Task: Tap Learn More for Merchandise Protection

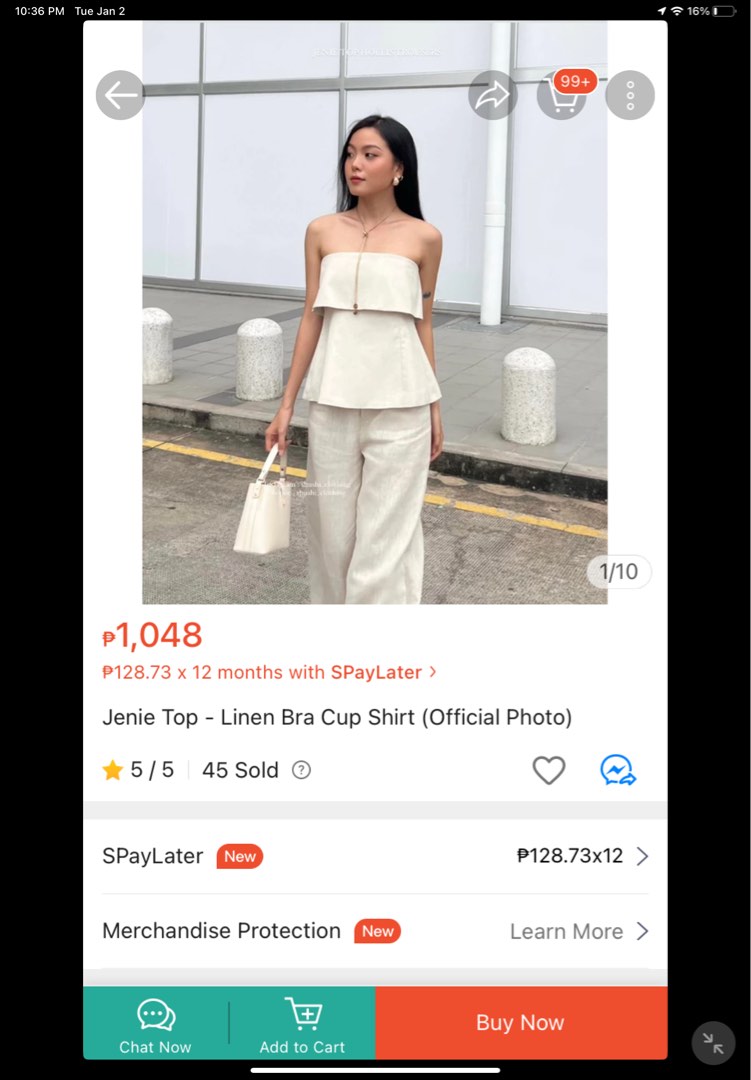Action: click(x=567, y=931)
